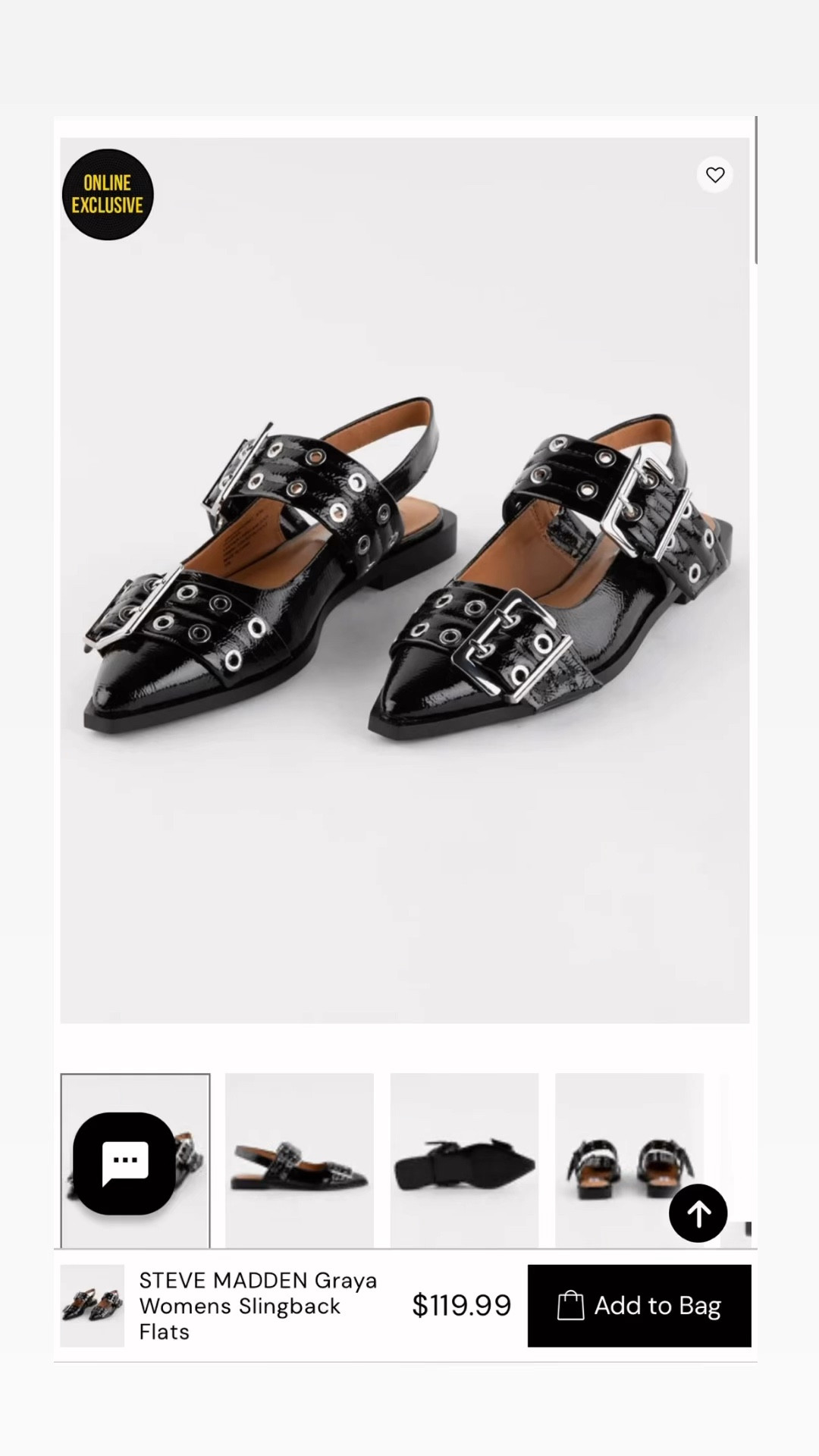Tap the heart outline to favorite this product

tap(715, 174)
